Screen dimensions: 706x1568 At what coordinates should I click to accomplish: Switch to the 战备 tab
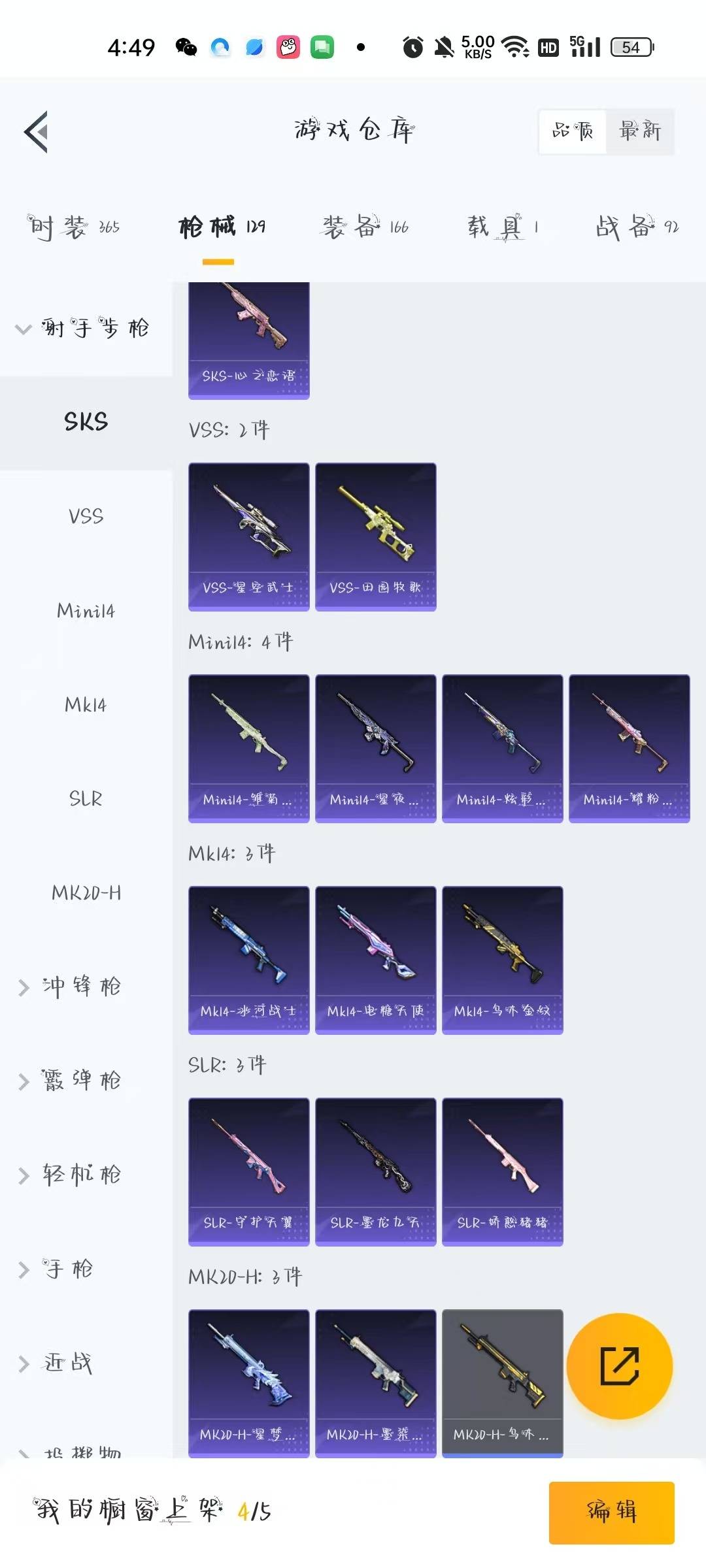click(636, 227)
